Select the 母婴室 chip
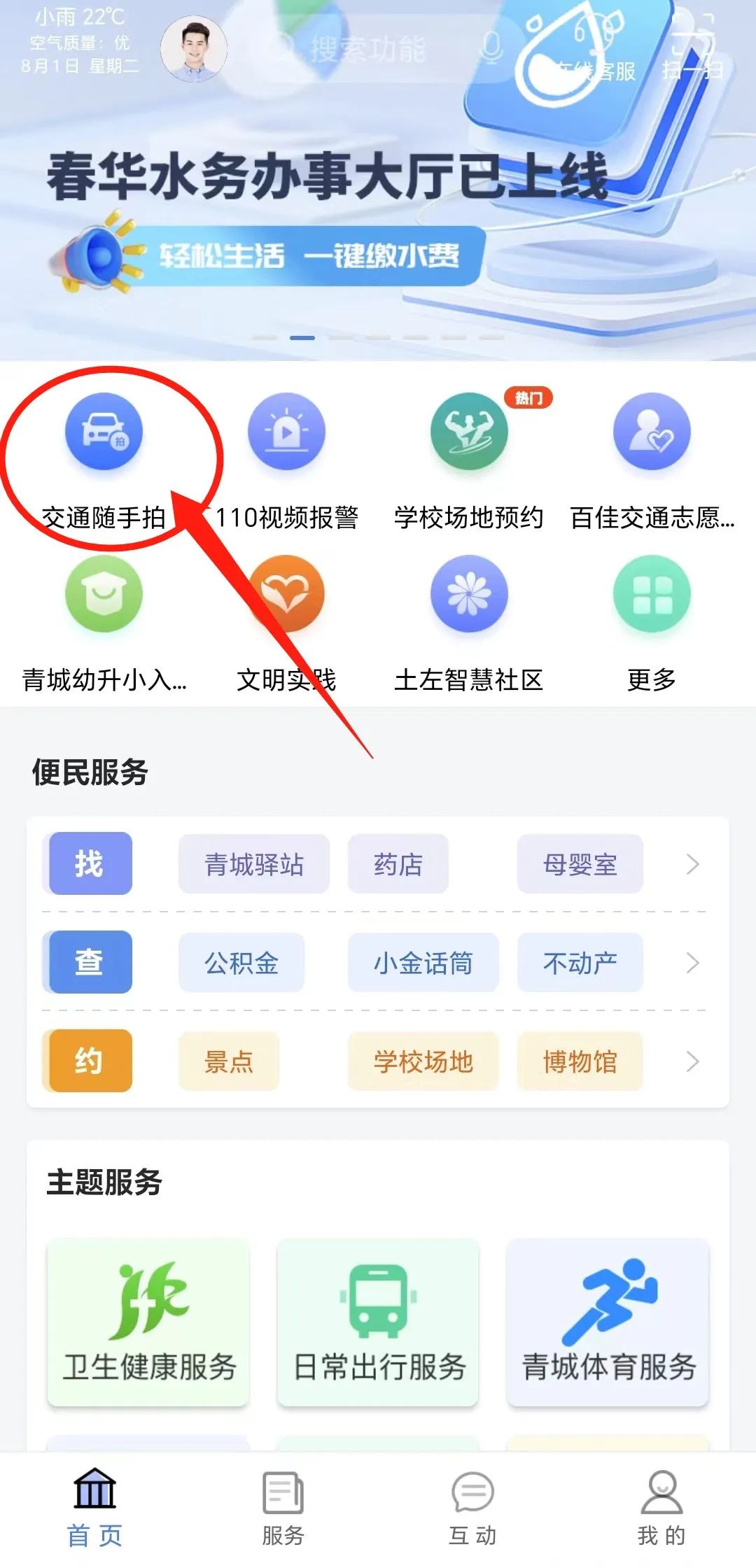 click(580, 864)
